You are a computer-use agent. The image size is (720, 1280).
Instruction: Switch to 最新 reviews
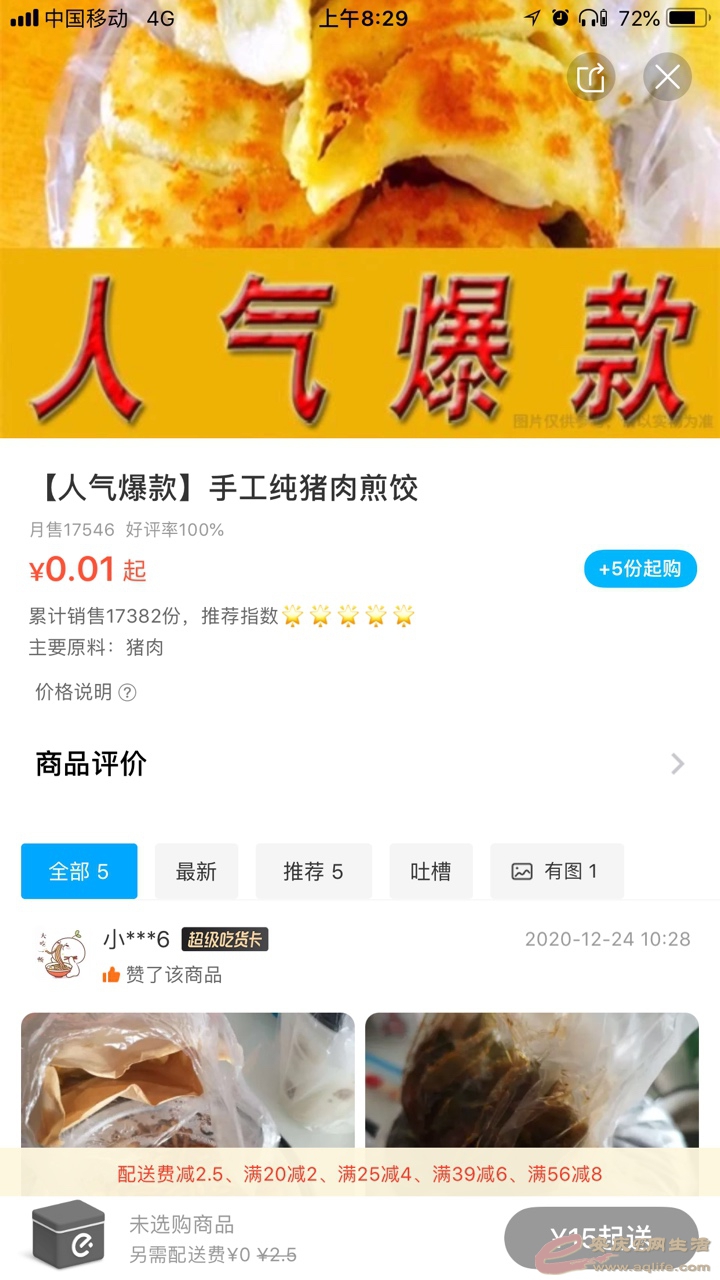(x=196, y=871)
